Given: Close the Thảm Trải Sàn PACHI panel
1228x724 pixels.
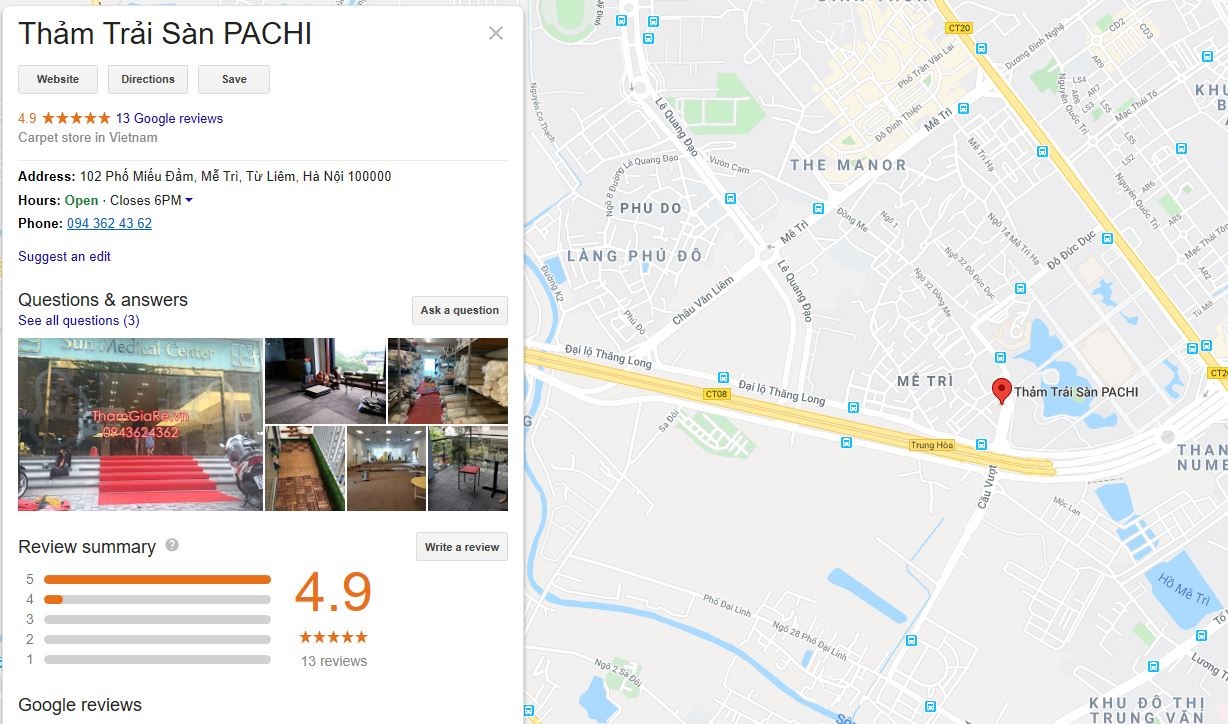Looking at the screenshot, I should pyautogui.click(x=496, y=33).
